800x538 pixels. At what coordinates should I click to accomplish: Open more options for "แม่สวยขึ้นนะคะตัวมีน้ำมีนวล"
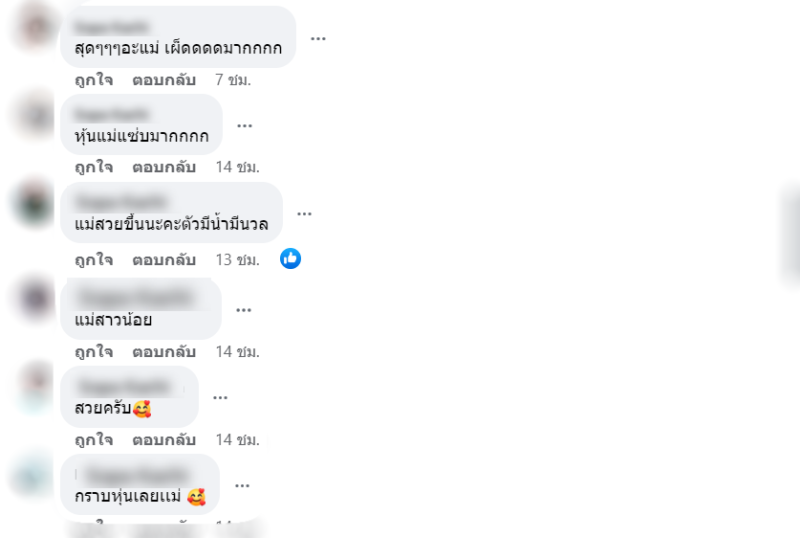305,214
